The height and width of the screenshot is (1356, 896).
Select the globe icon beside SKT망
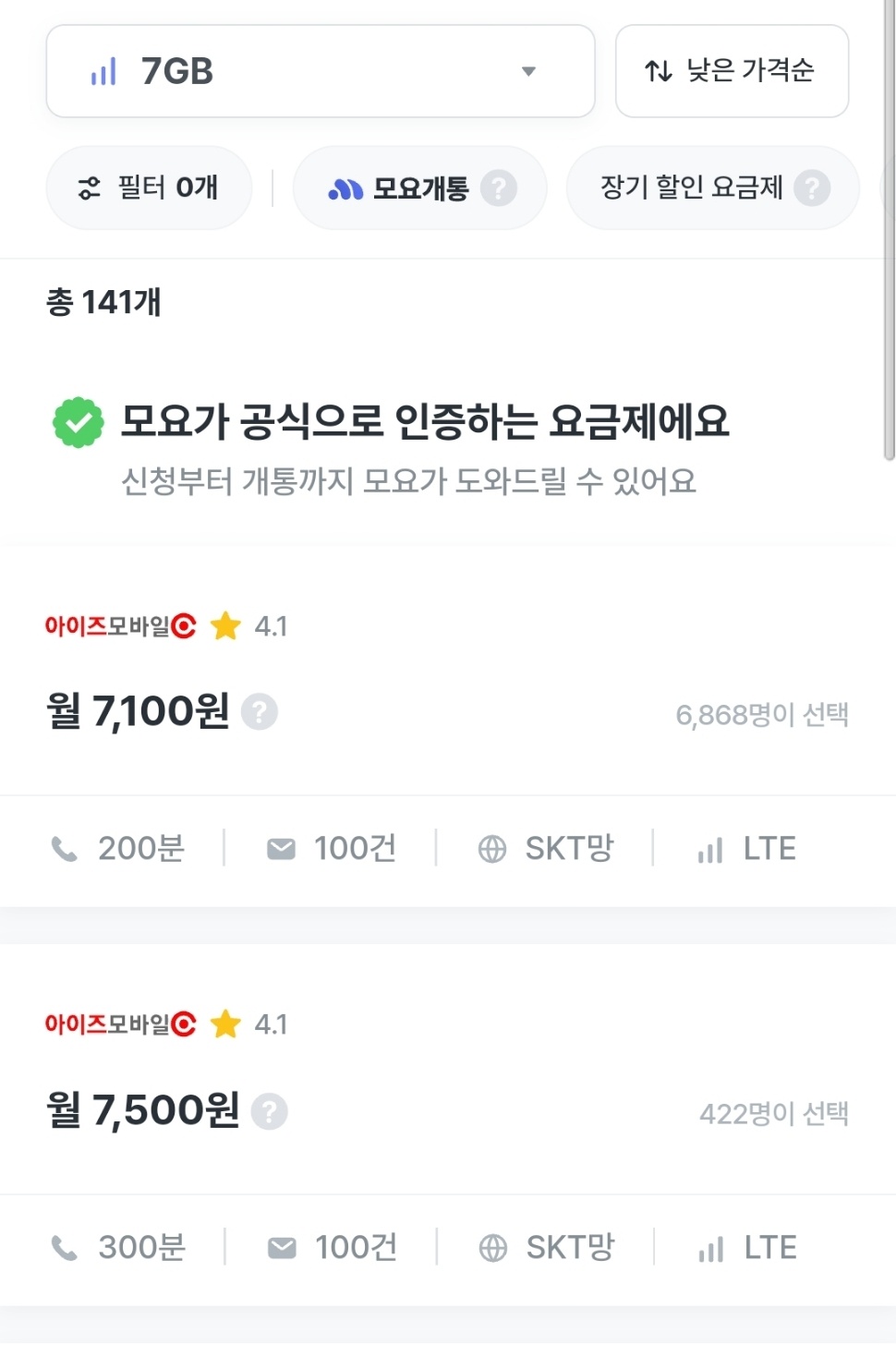click(492, 847)
